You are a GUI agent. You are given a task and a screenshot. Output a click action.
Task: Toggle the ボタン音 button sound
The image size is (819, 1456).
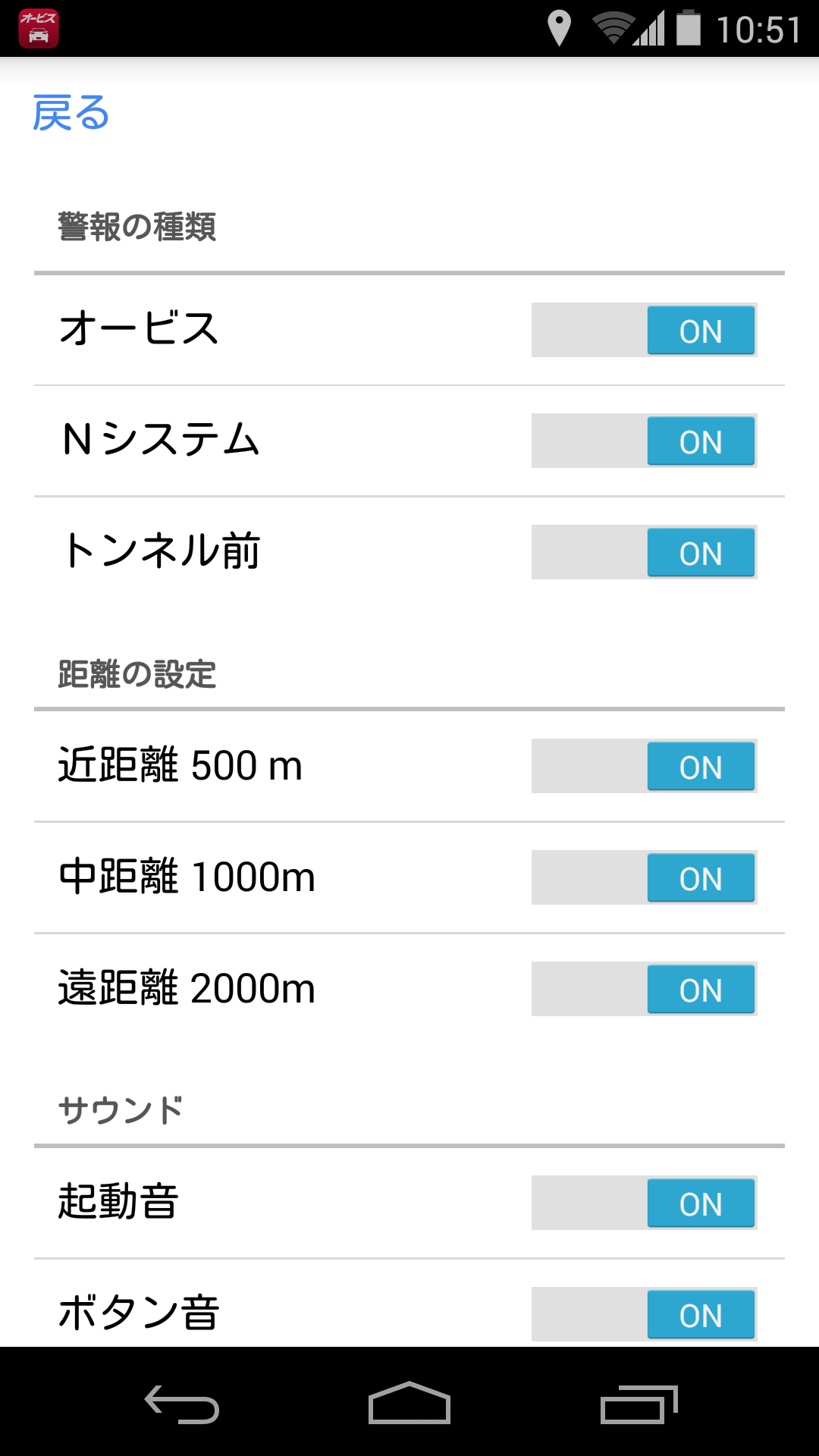644,1313
